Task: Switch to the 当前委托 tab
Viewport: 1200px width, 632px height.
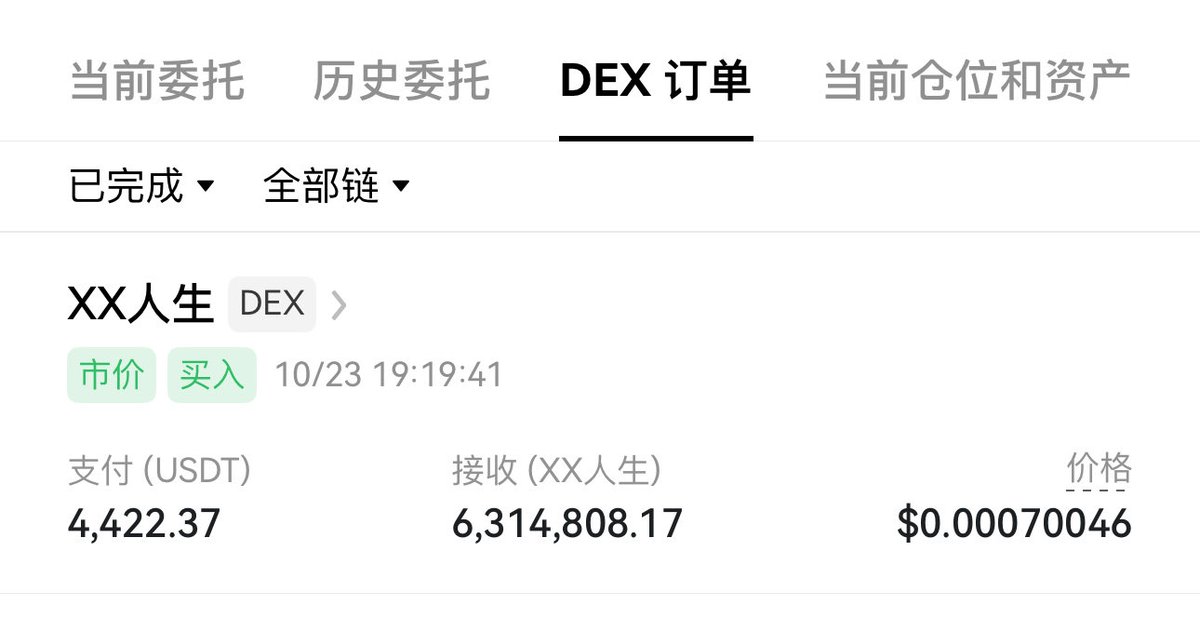Action: (x=157, y=82)
